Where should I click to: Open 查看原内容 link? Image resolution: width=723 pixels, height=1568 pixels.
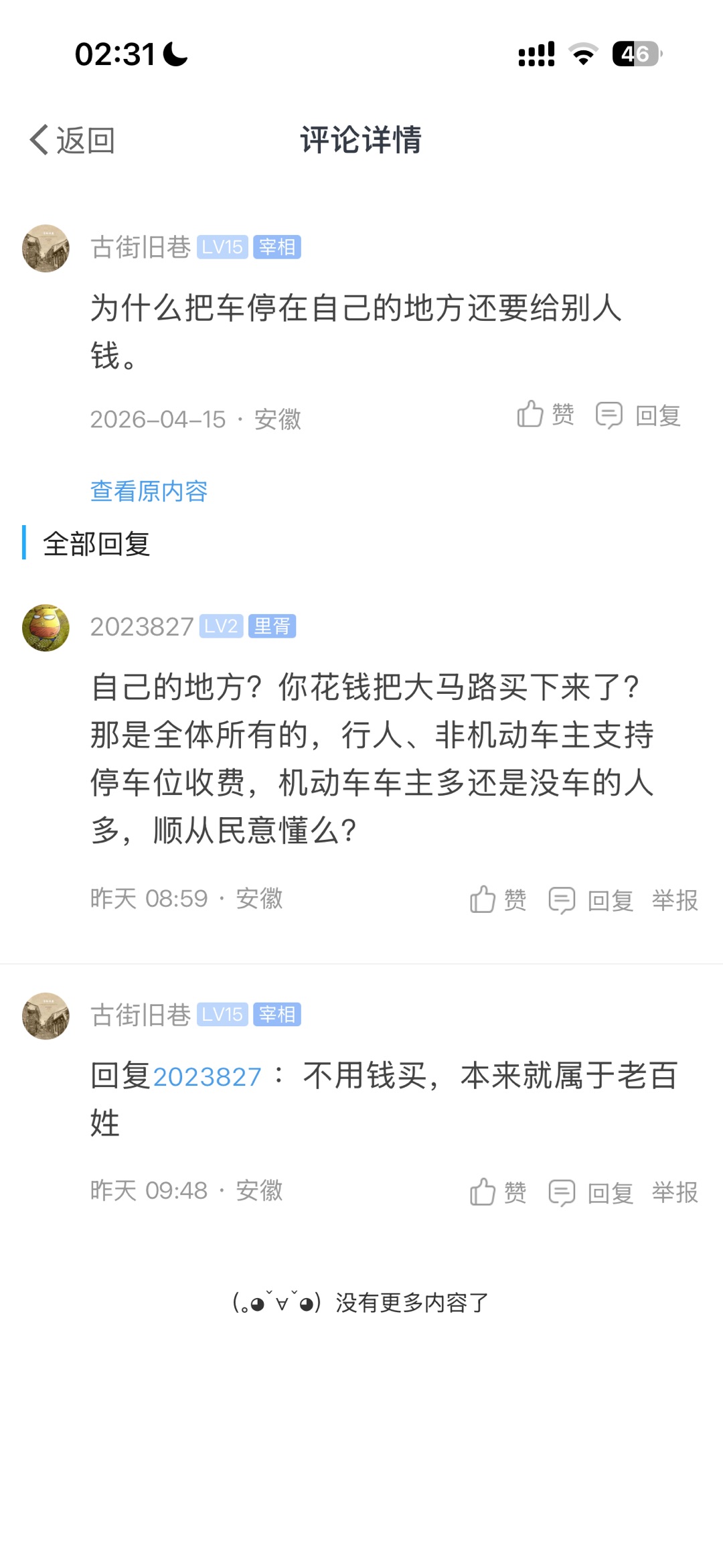(x=149, y=491)
